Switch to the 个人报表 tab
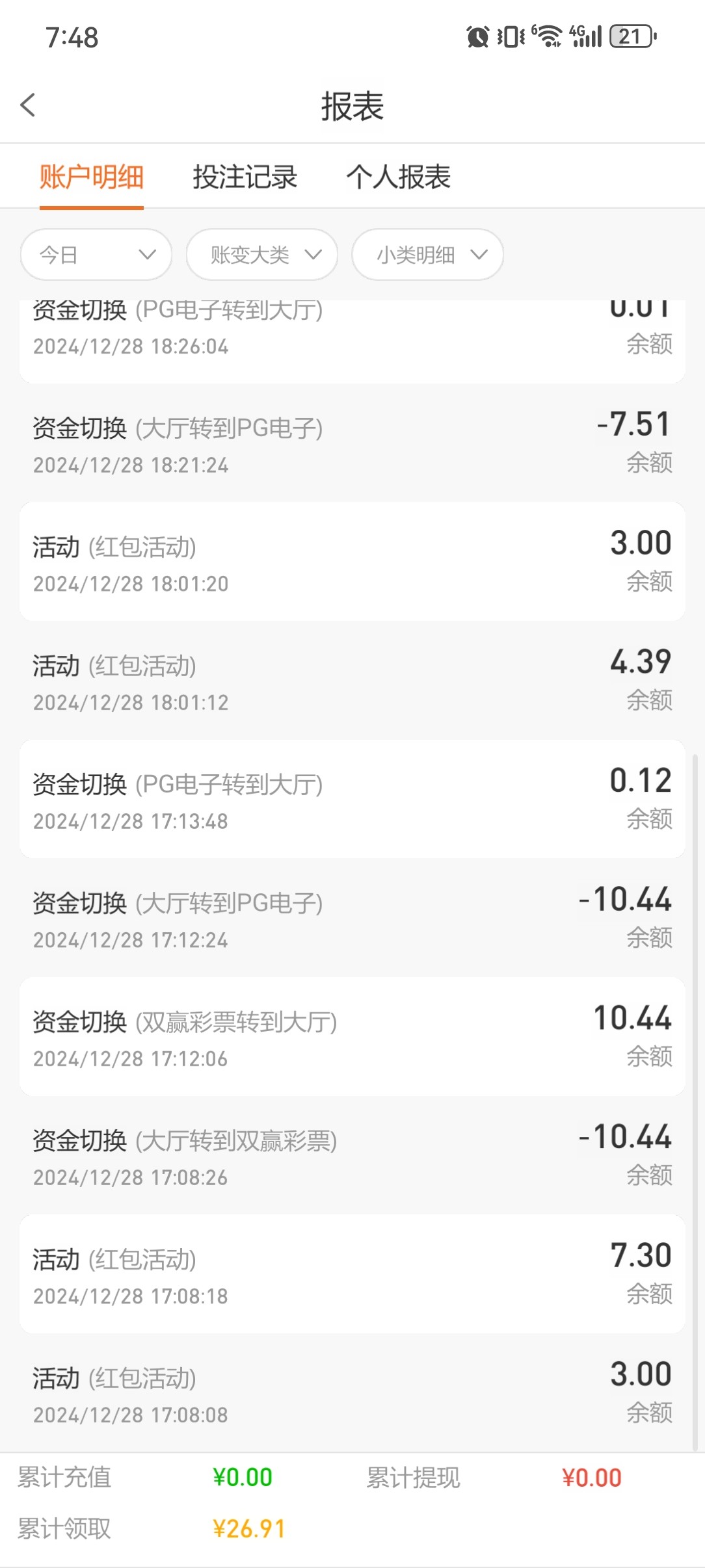705x1568 pixels. coord(398,177)
